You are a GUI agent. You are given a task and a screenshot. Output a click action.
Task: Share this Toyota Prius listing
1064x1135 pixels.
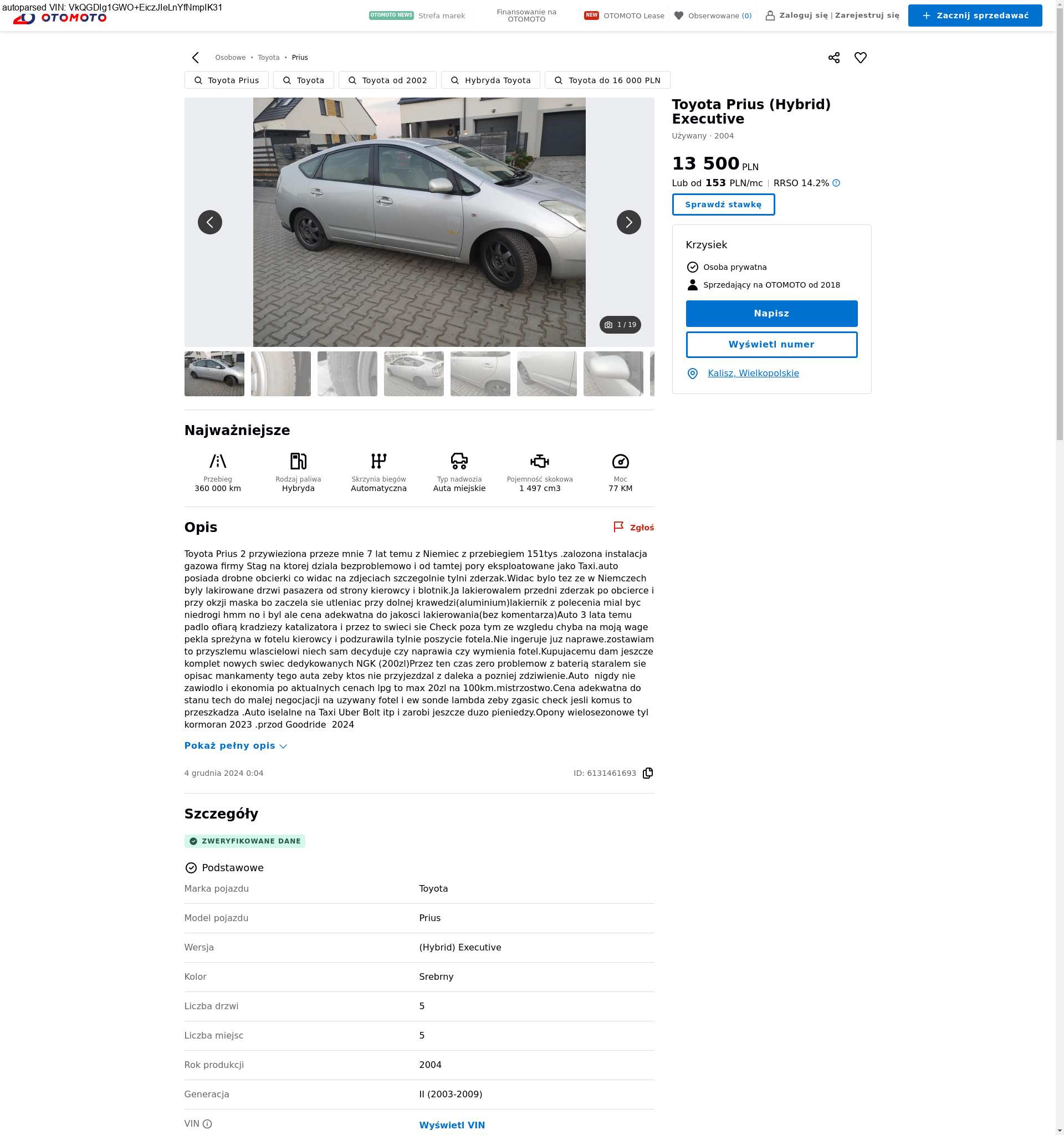click(833, 58)
